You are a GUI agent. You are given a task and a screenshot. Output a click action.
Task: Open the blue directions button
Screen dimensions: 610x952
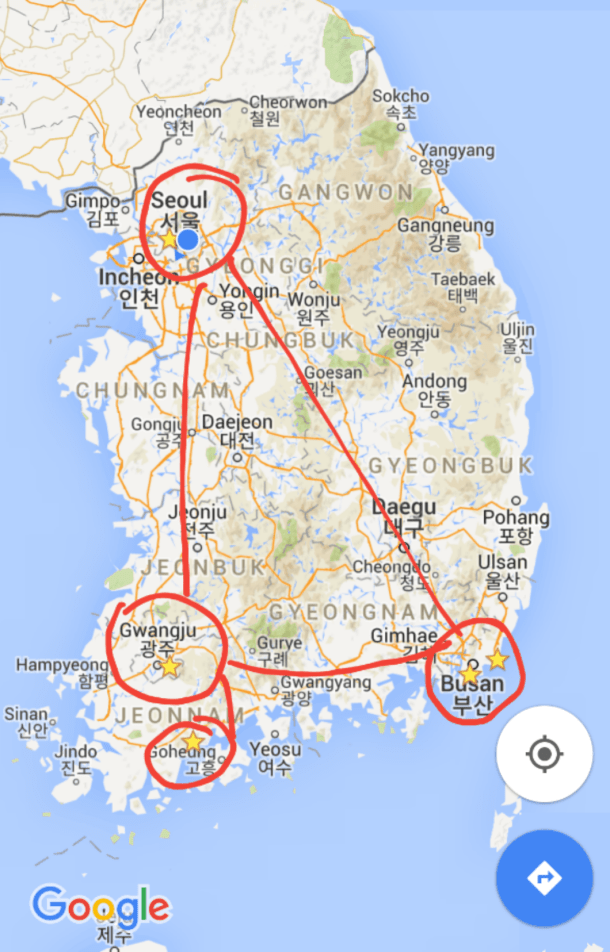click(x=544, y=878)
